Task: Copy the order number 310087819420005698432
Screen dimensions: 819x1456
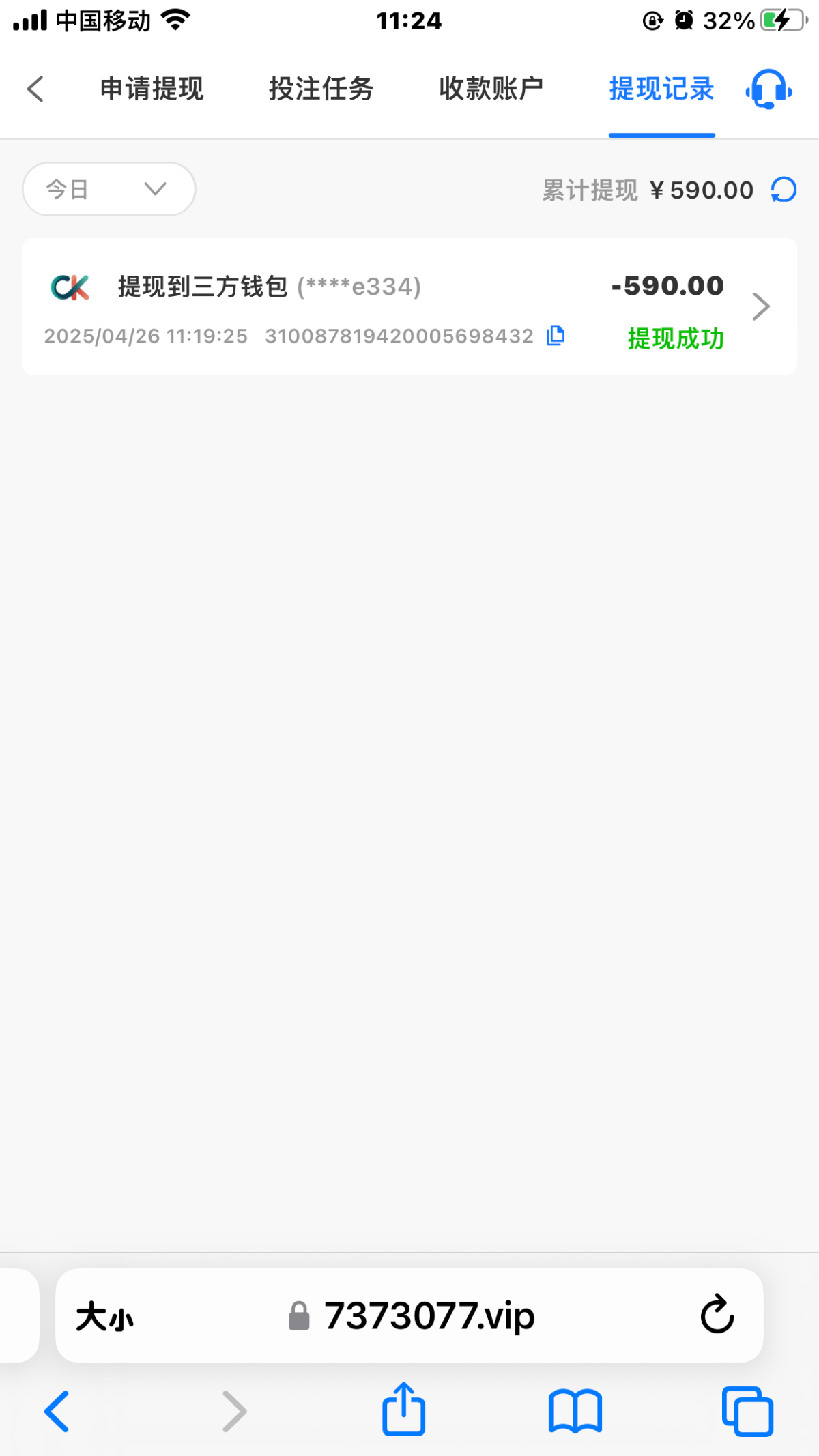Action: 556,336
